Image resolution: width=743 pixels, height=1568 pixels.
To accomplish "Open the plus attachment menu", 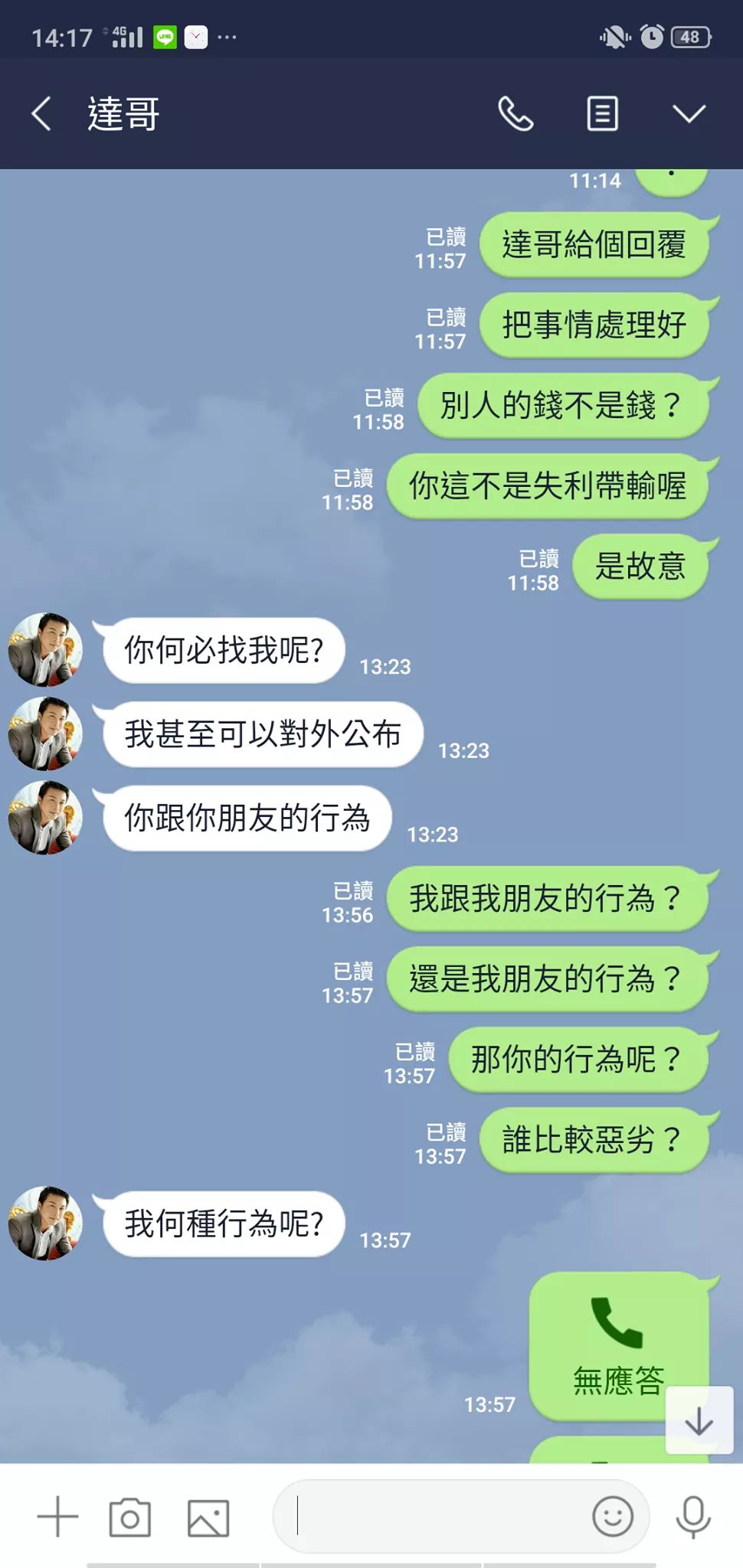I will tap(57, 1517).
